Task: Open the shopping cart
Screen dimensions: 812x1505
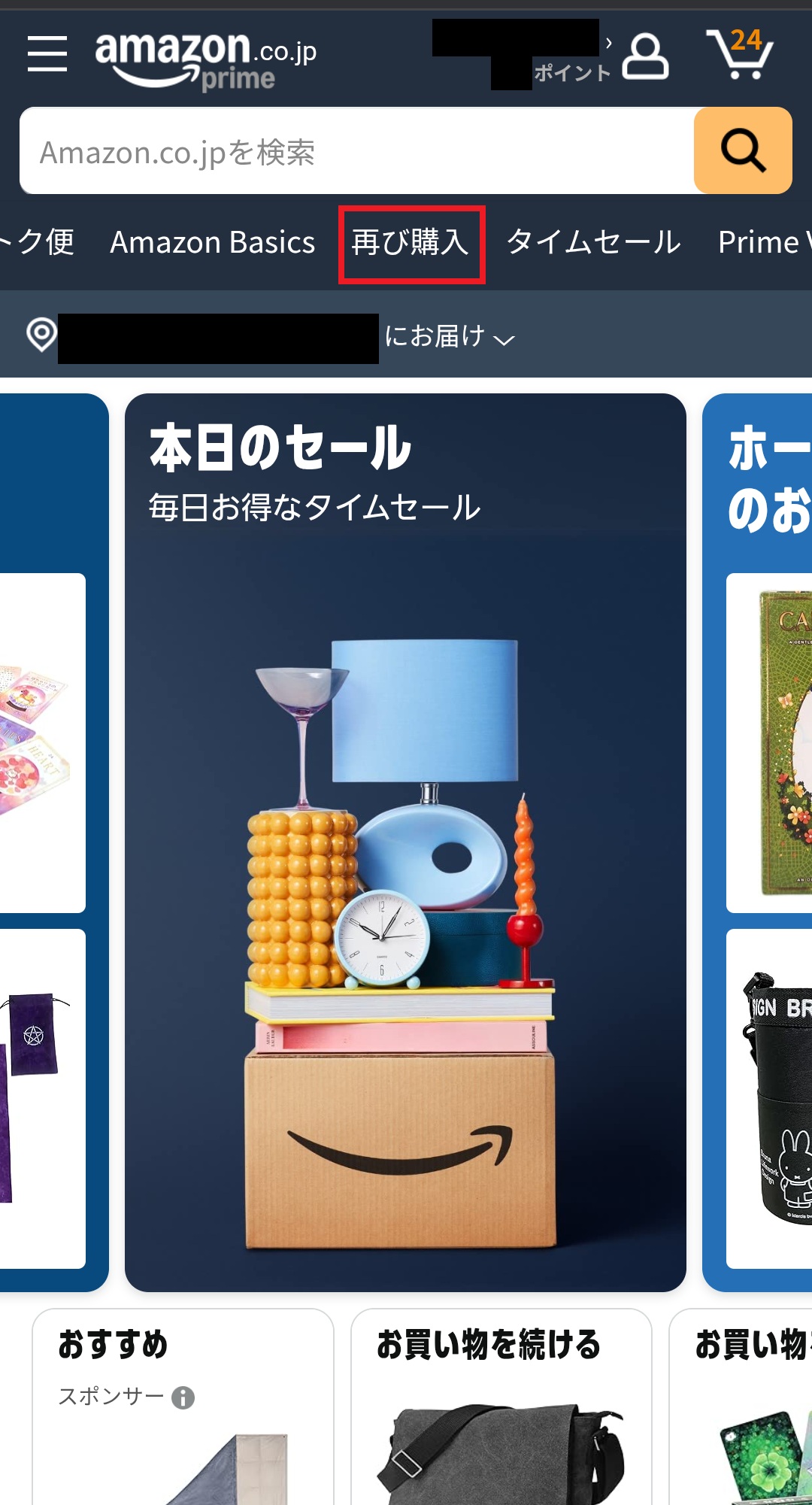Action: point(740,54)
